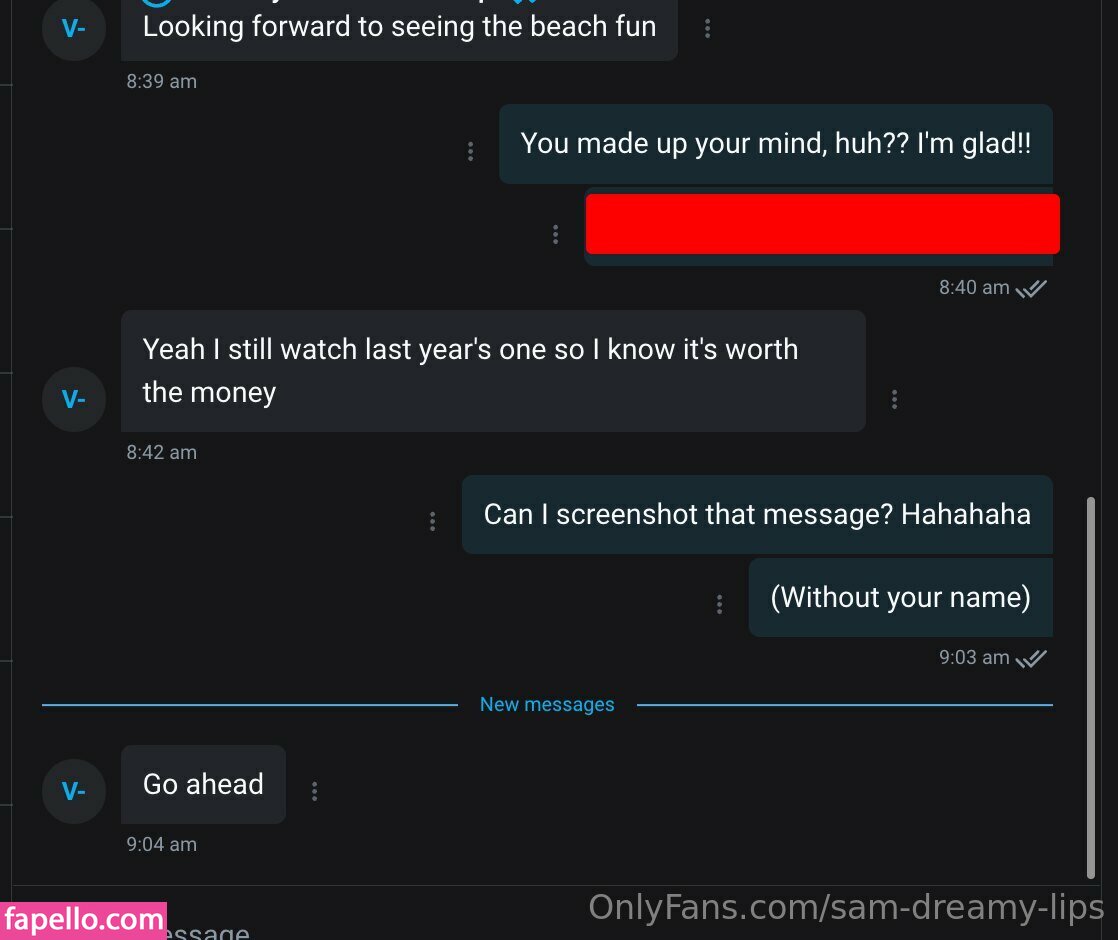
Task: Open options for 'Looking forward' message
Action: coord(707,29)
